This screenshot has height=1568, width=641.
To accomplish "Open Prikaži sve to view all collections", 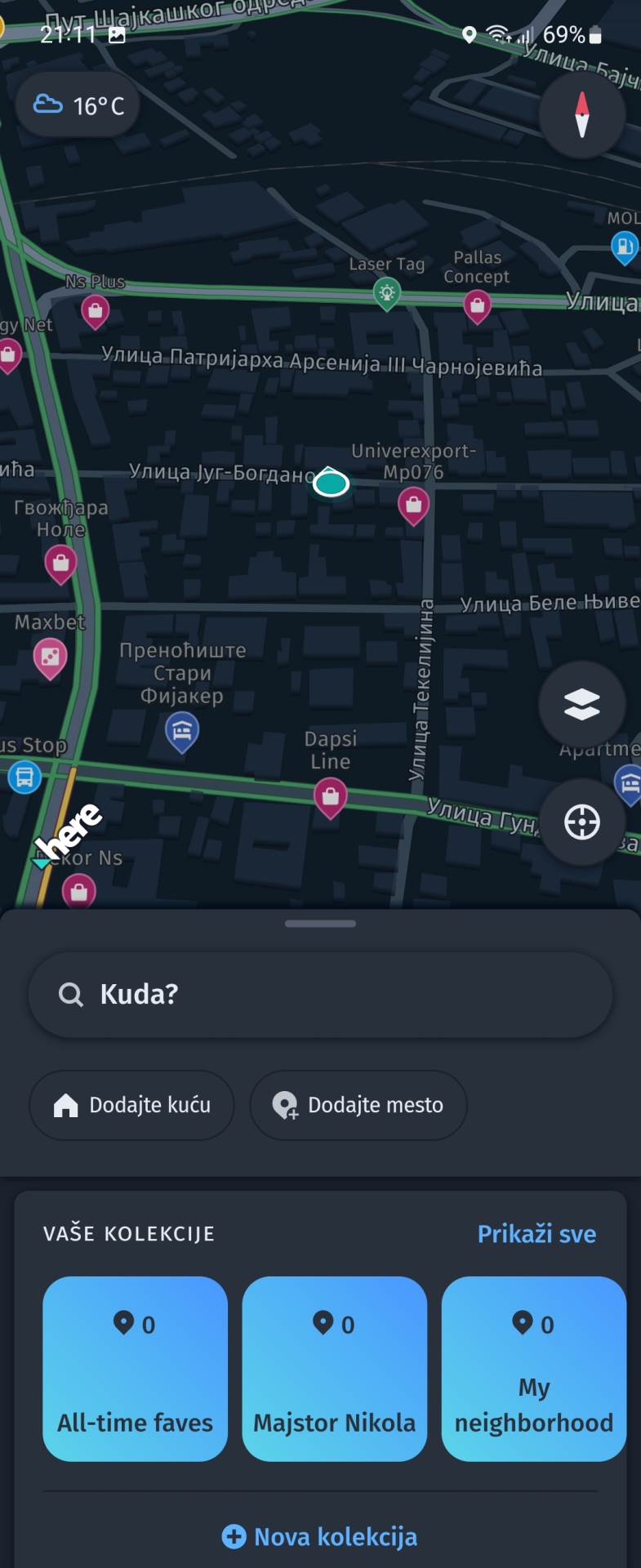I will (x=535, y=1235).
